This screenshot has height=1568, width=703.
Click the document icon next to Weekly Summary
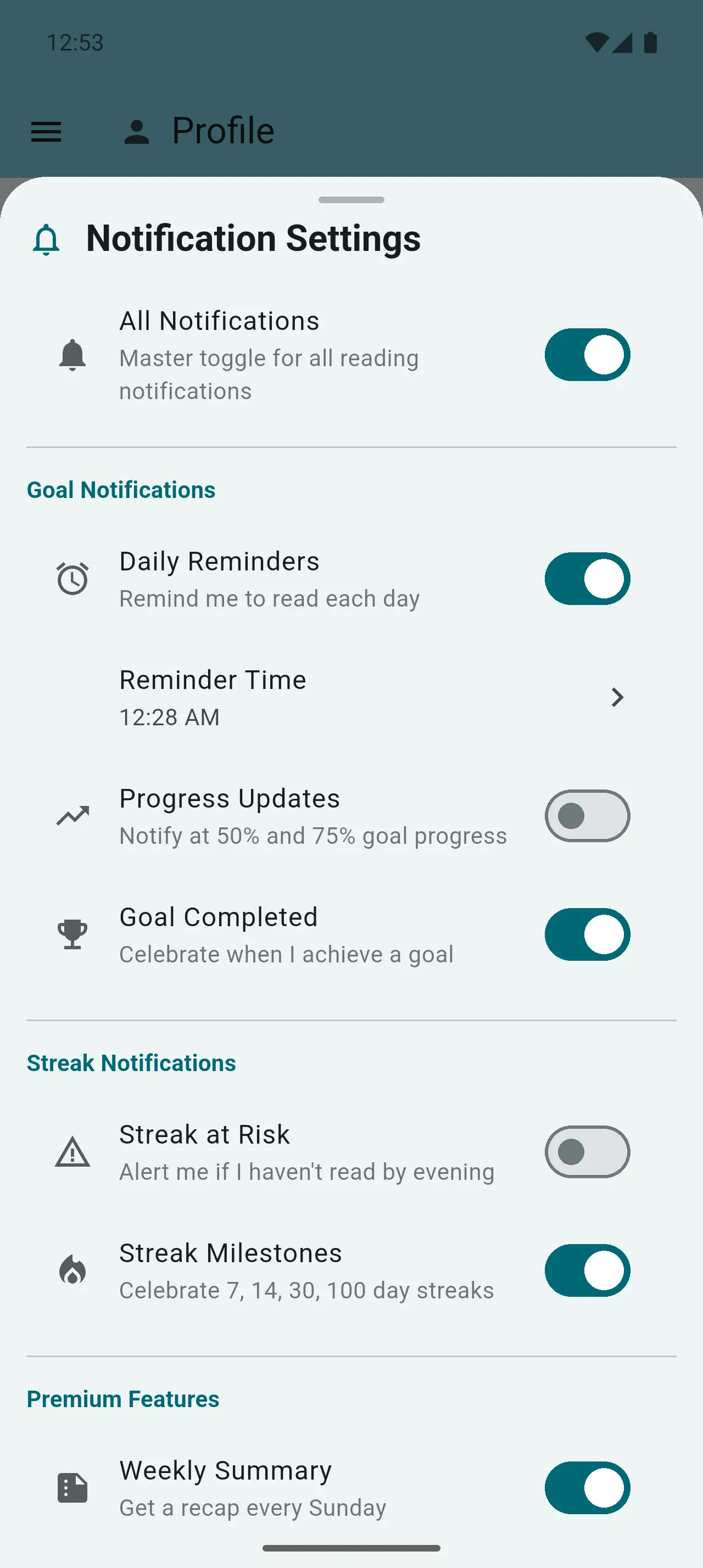pos(72,1487)
